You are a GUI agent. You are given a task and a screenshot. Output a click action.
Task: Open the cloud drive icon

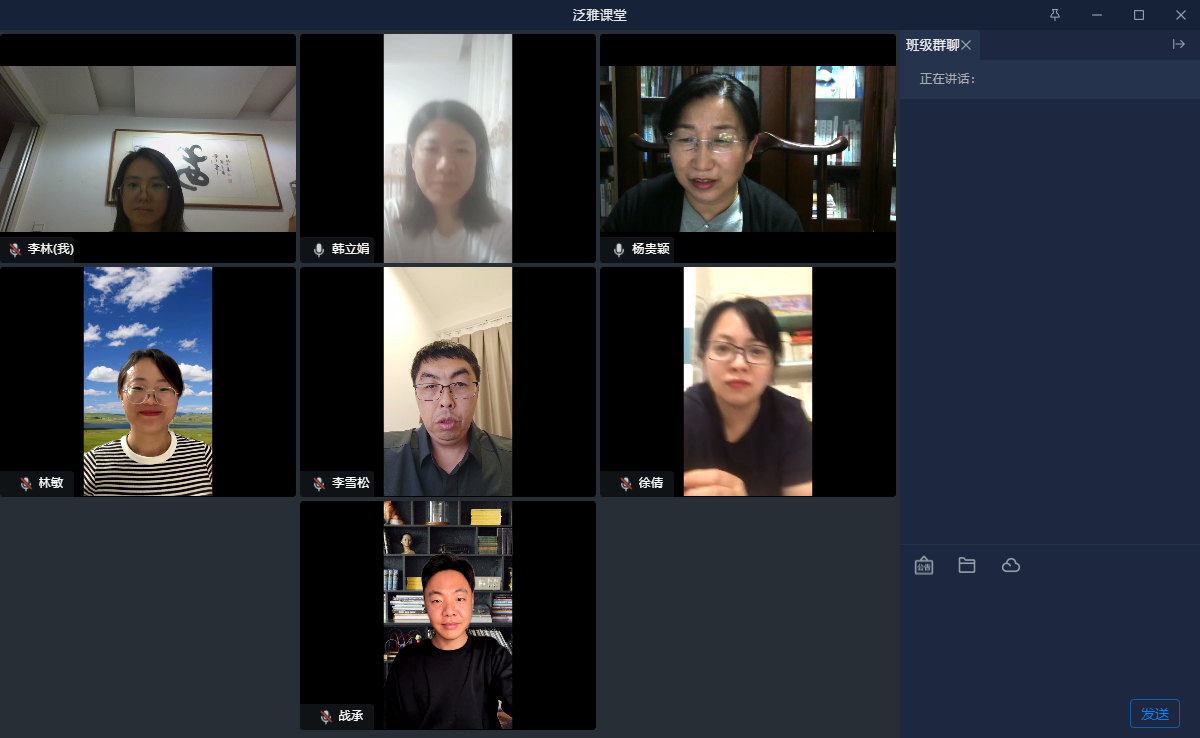pyautogui.click(x=1011, y=566)
